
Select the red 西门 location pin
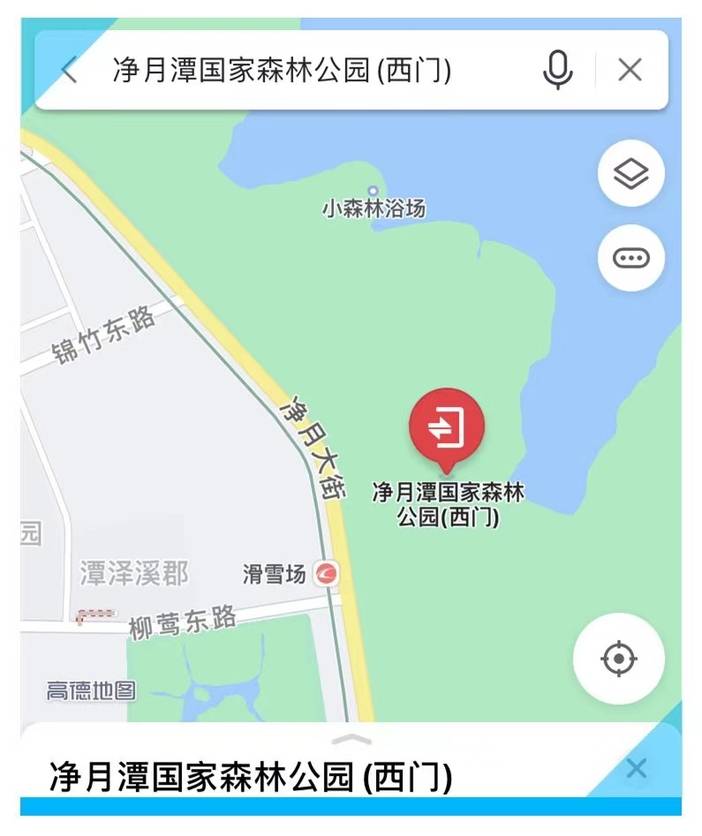[446, 428]
